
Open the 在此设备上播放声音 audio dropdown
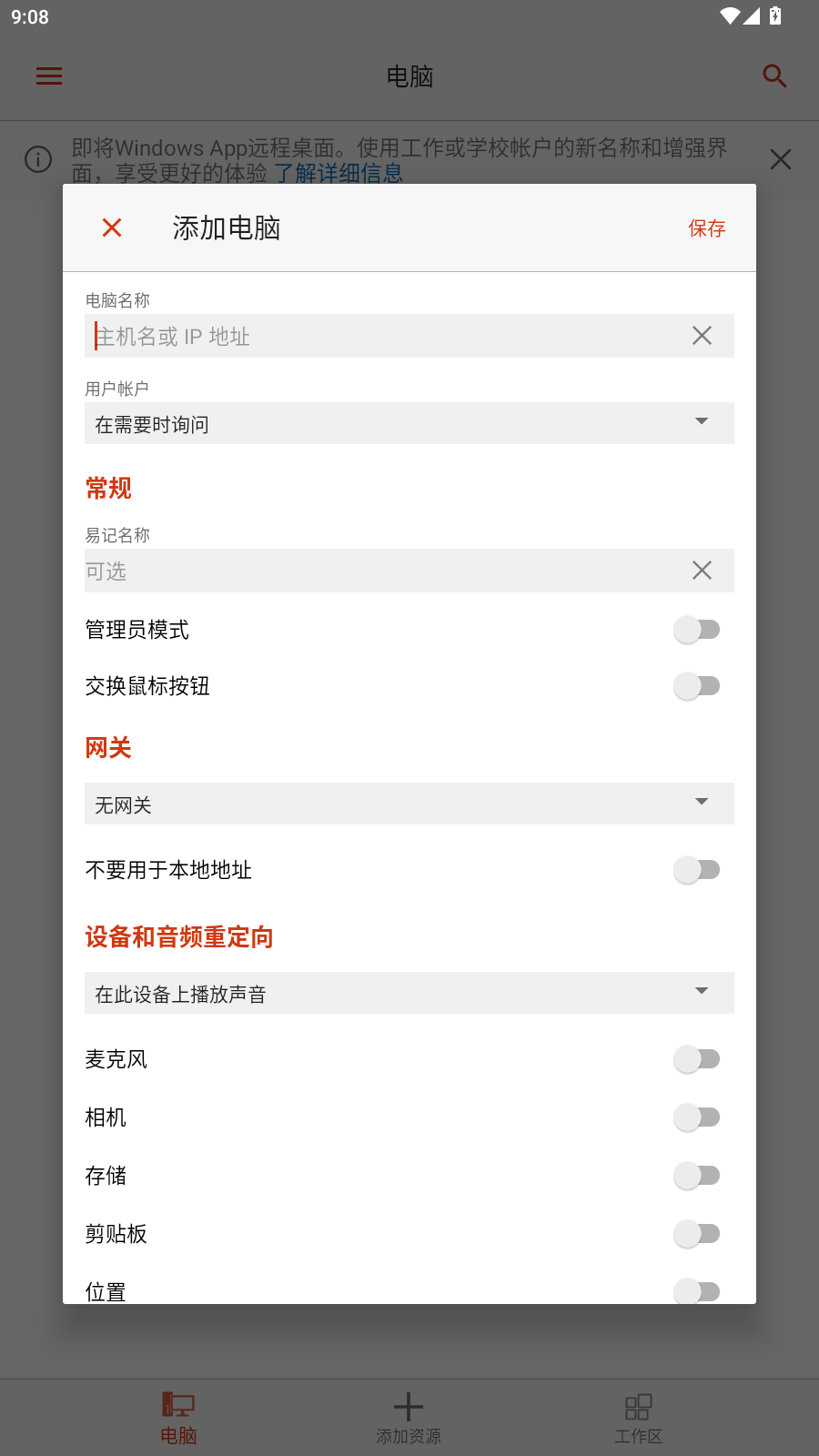point(409,993)
